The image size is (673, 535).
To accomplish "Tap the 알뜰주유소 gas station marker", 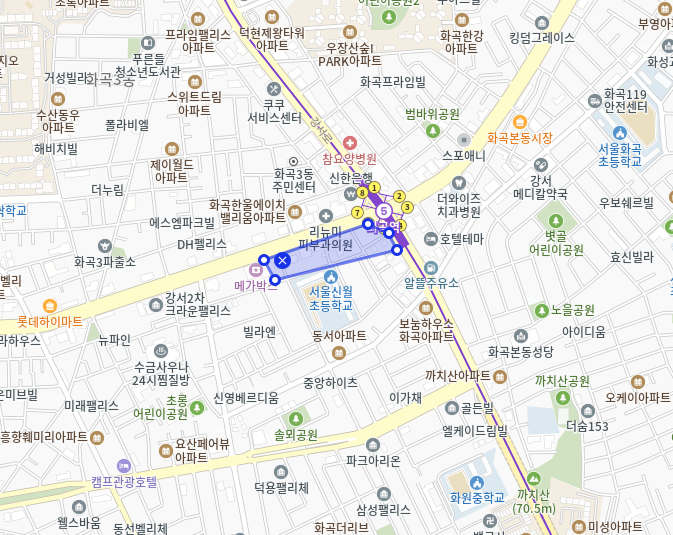I will click(x=430, y=268).
